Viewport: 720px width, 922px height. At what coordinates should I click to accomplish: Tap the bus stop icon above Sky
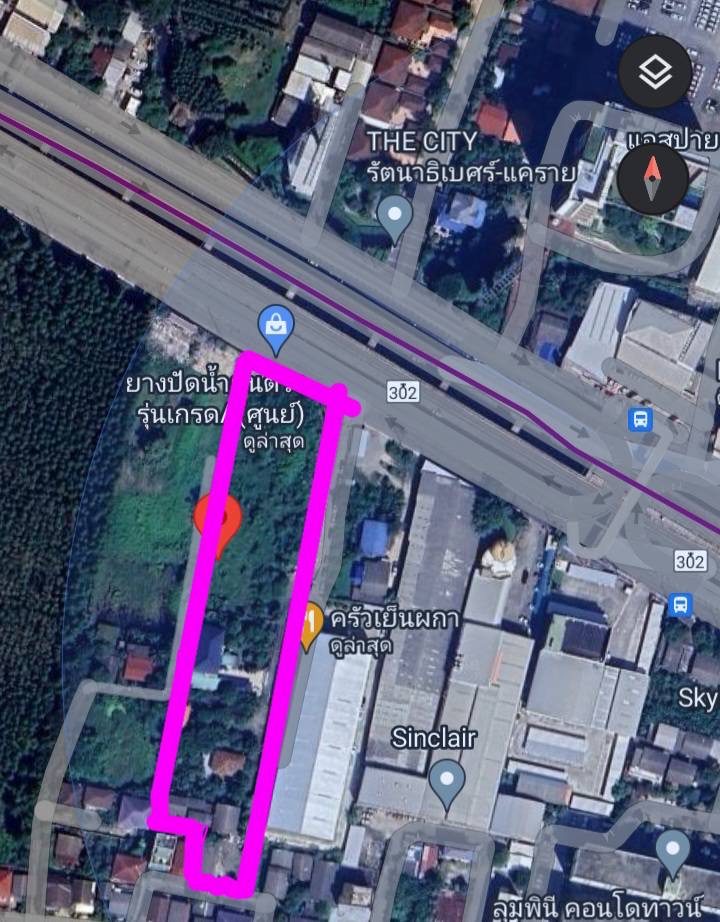[681, 605]
